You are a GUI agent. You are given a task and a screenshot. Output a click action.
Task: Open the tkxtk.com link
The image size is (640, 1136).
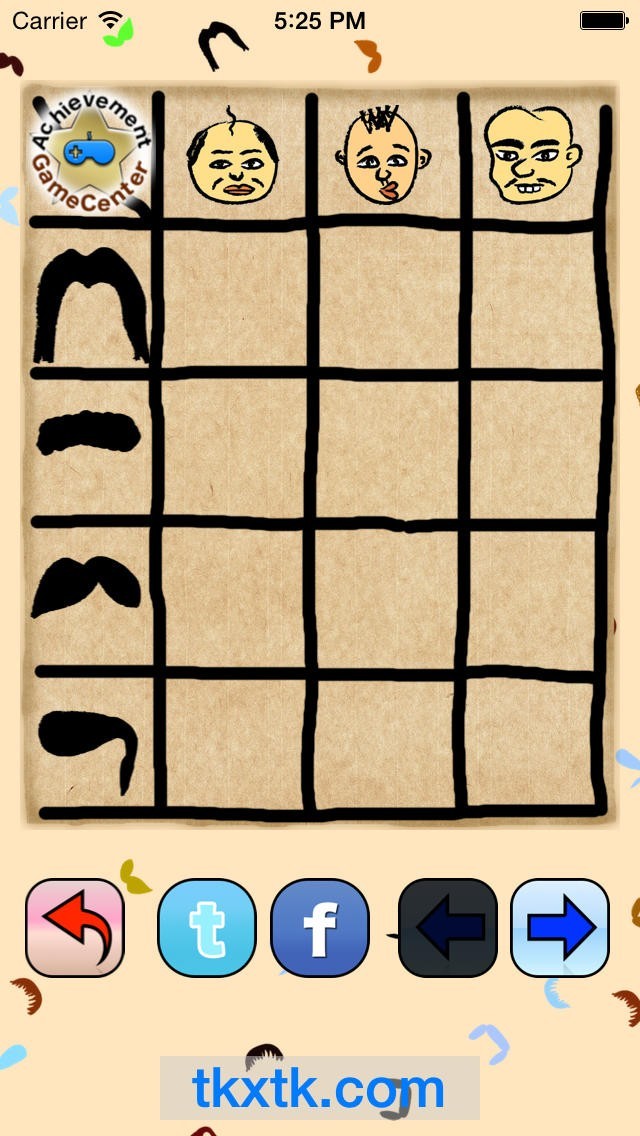pos(320,1088)
